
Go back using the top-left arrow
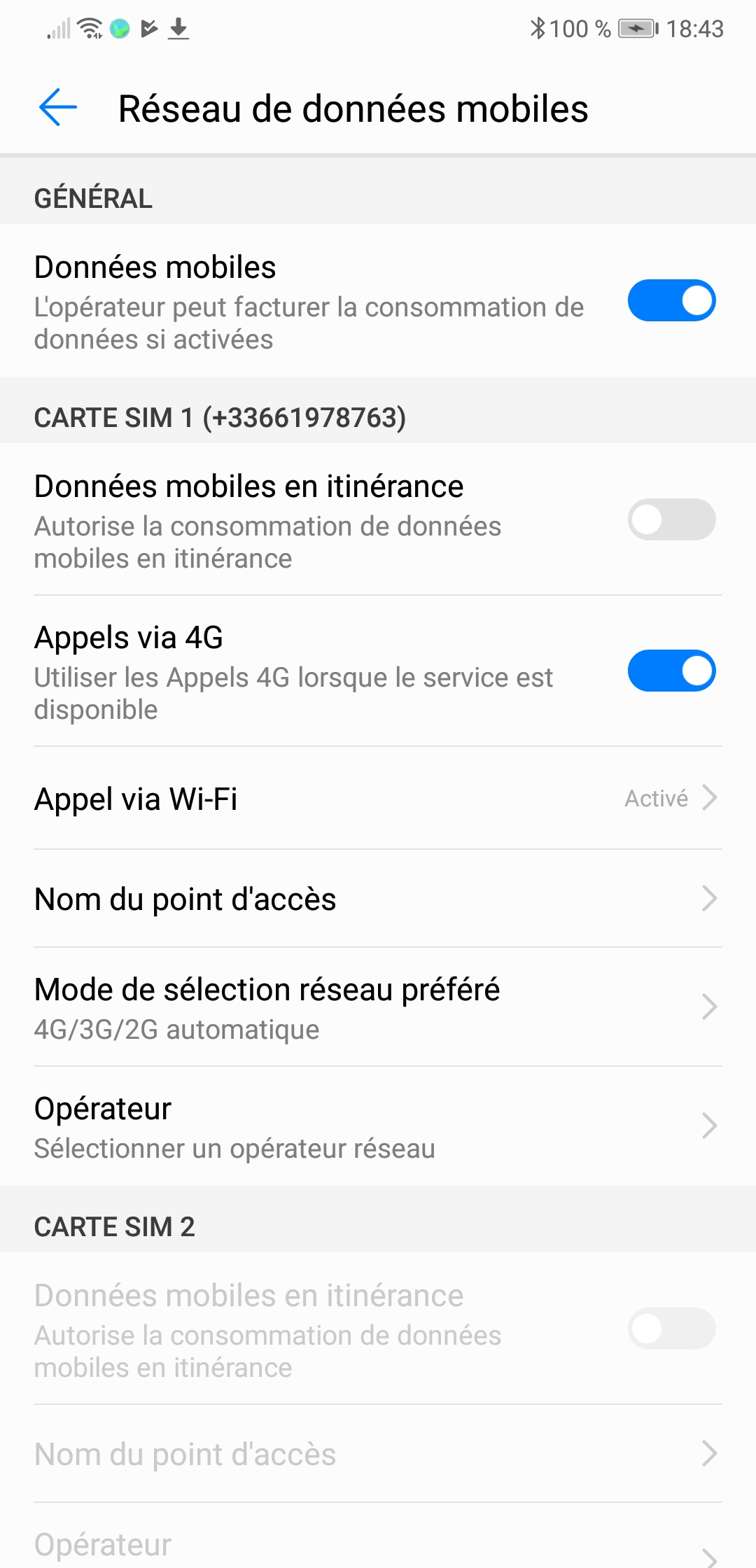pyautogui.click(x=58, y=108)
